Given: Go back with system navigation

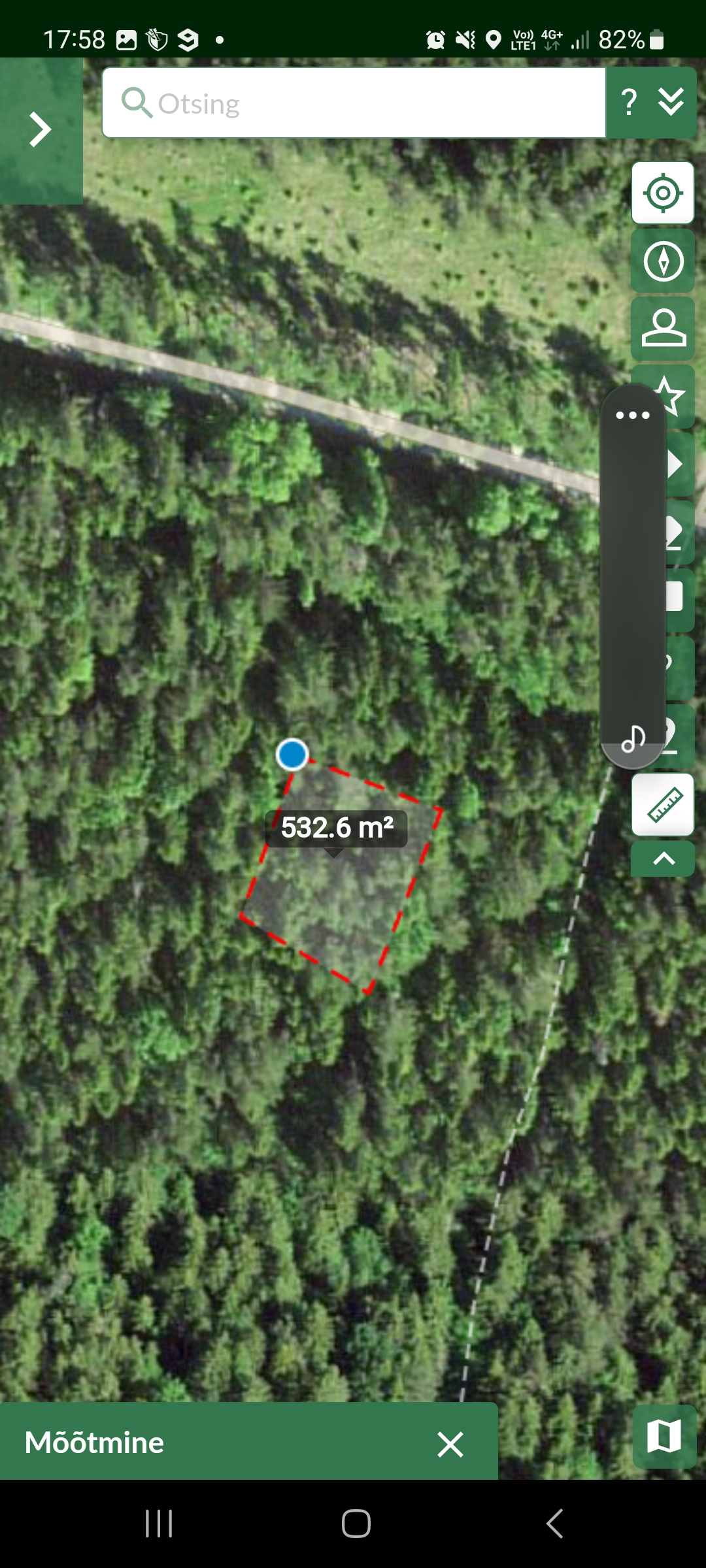Looking at the screenshot, I should 554,1524.
